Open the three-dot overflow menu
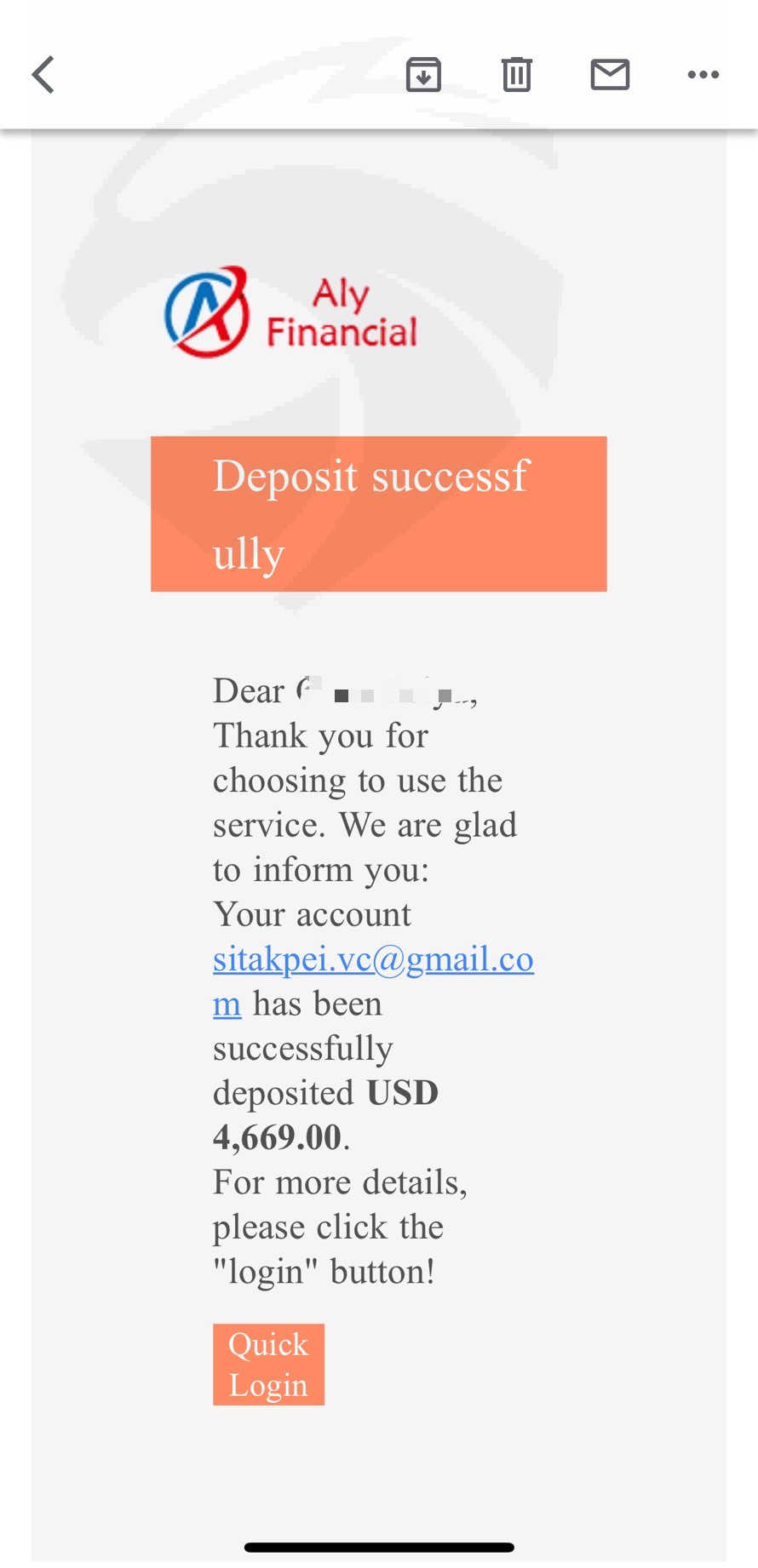 [703, 75]
